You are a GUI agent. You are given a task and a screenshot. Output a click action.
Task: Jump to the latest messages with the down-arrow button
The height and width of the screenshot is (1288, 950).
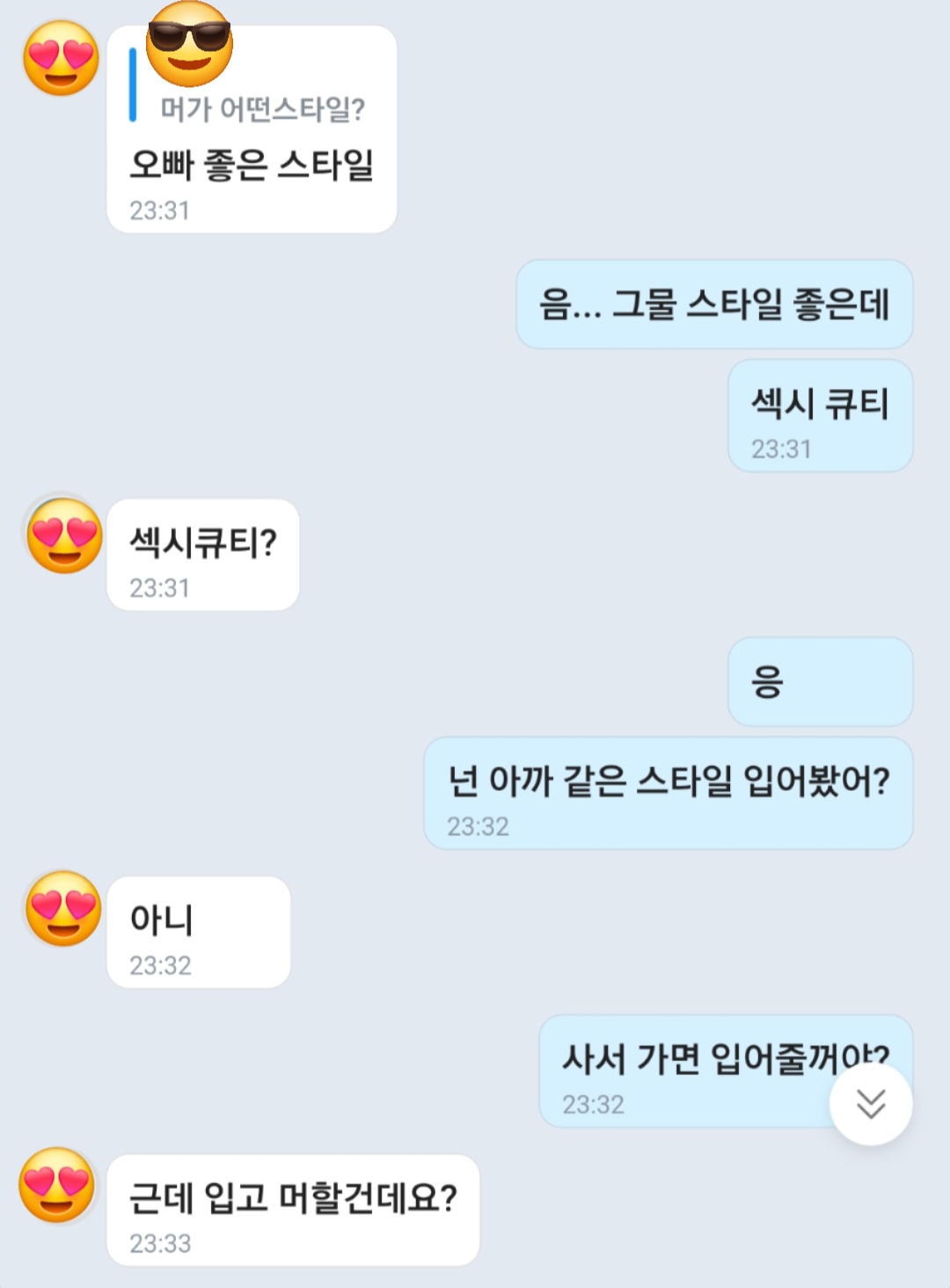pos(870,1103)
